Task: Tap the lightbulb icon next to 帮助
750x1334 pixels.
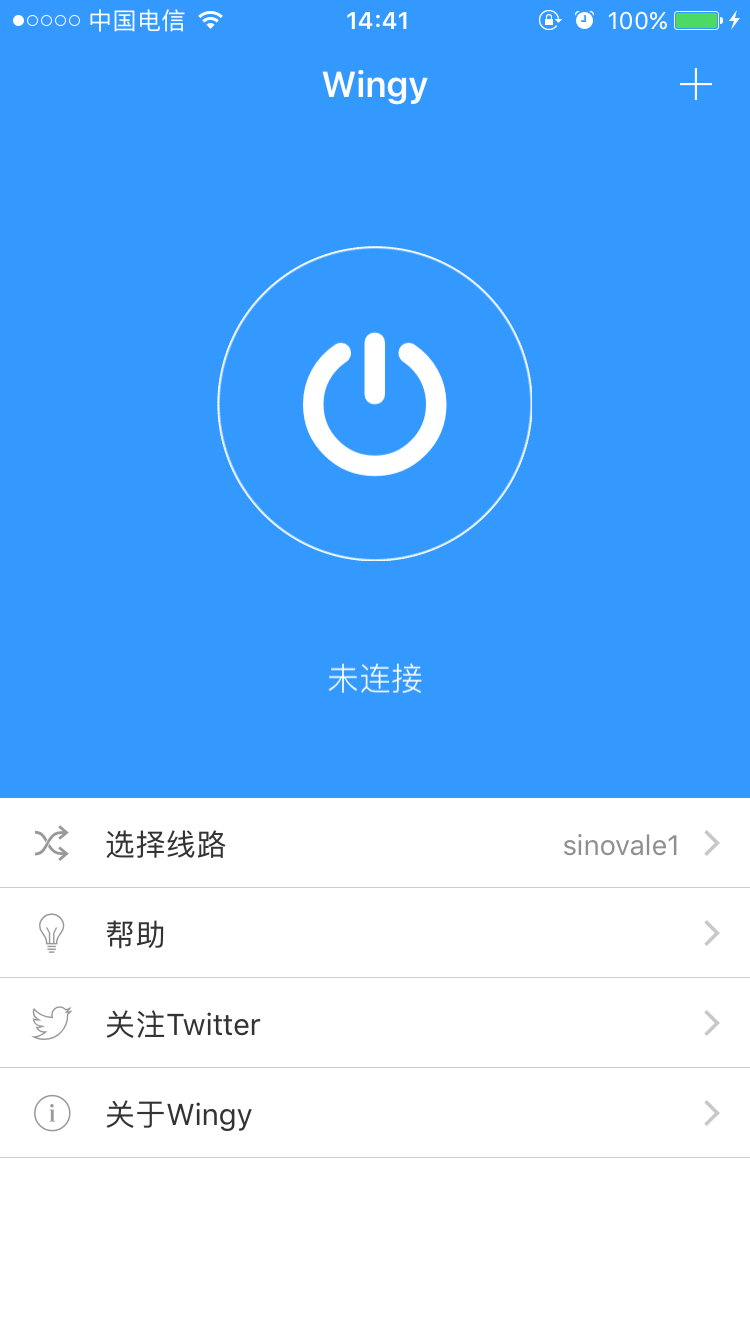Action: click(52, 932)
